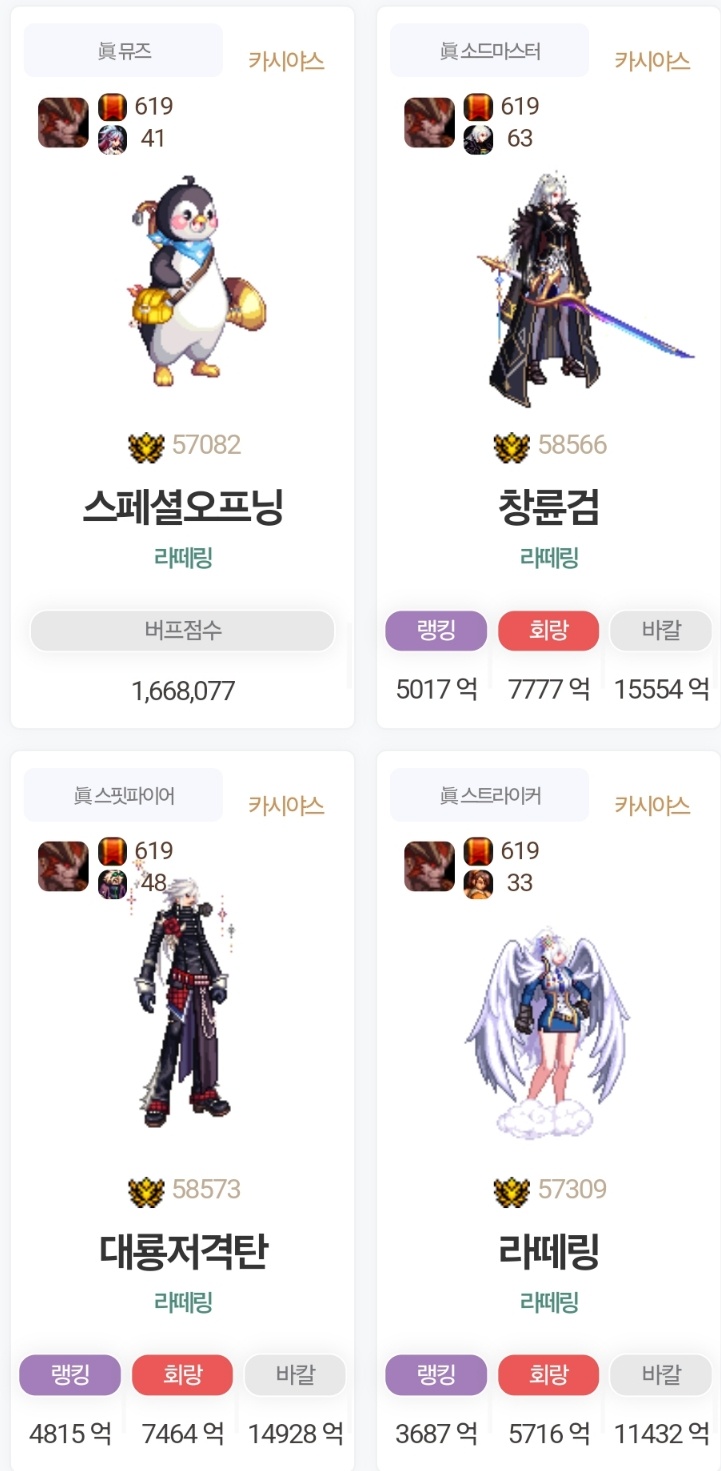
Task: View the 대룡저격탄 character details
Action: 183,1252
